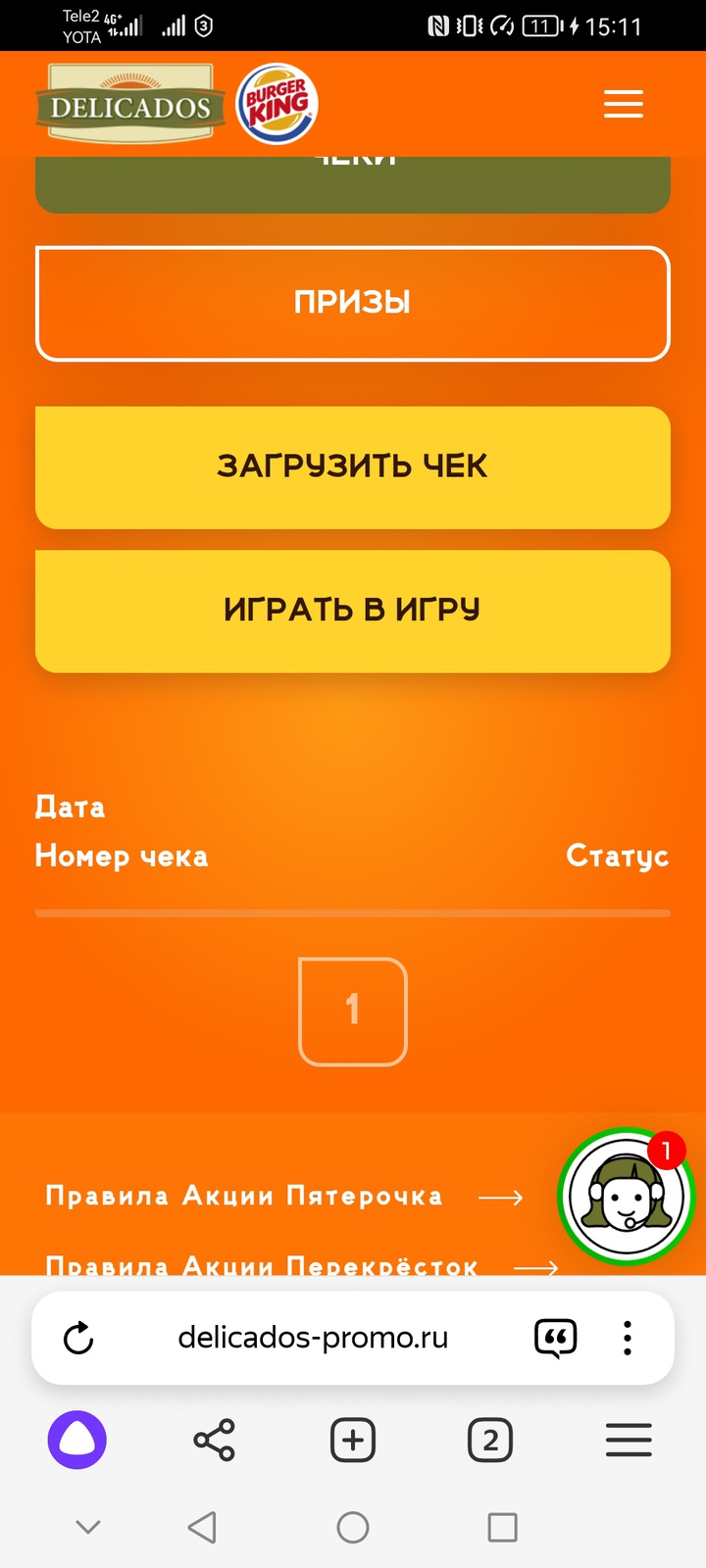Open the reviews quote icon in the address bar
The image size is (706, 1568).
click(x=555, y=1338)
